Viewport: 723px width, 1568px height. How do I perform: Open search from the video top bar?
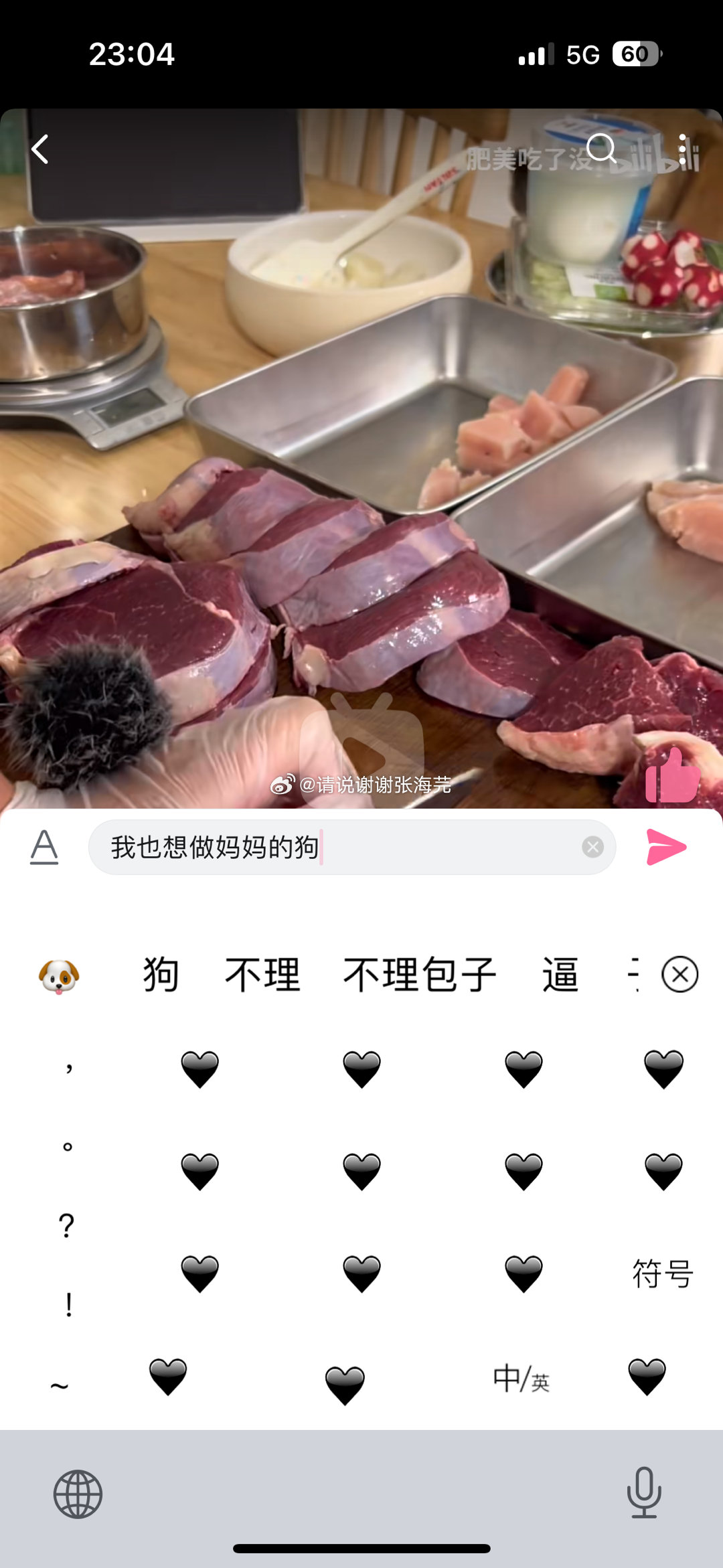coord(600,148)
